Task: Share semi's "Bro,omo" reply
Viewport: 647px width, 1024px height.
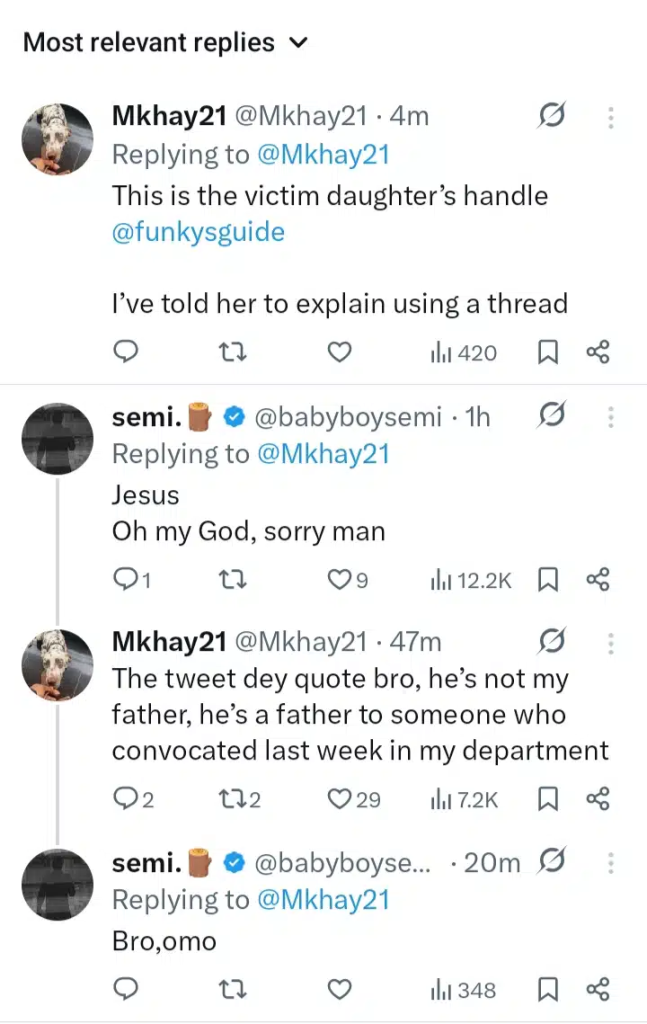Action: 598,989
